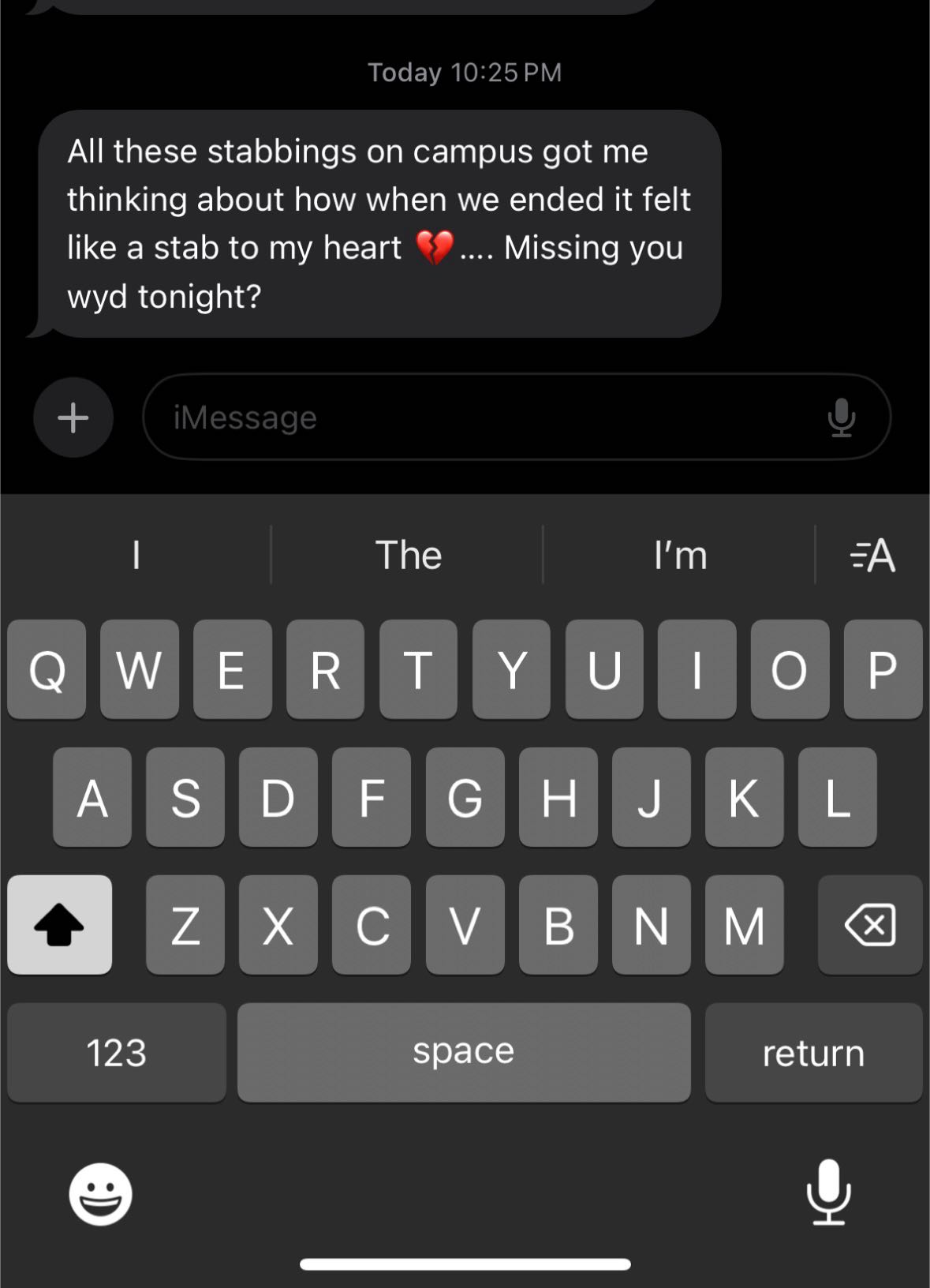Image resolution: width=930 pixels, height=1288 pixels.
Task: Start keyboard dictation microphone
Action: point(828,1192)
